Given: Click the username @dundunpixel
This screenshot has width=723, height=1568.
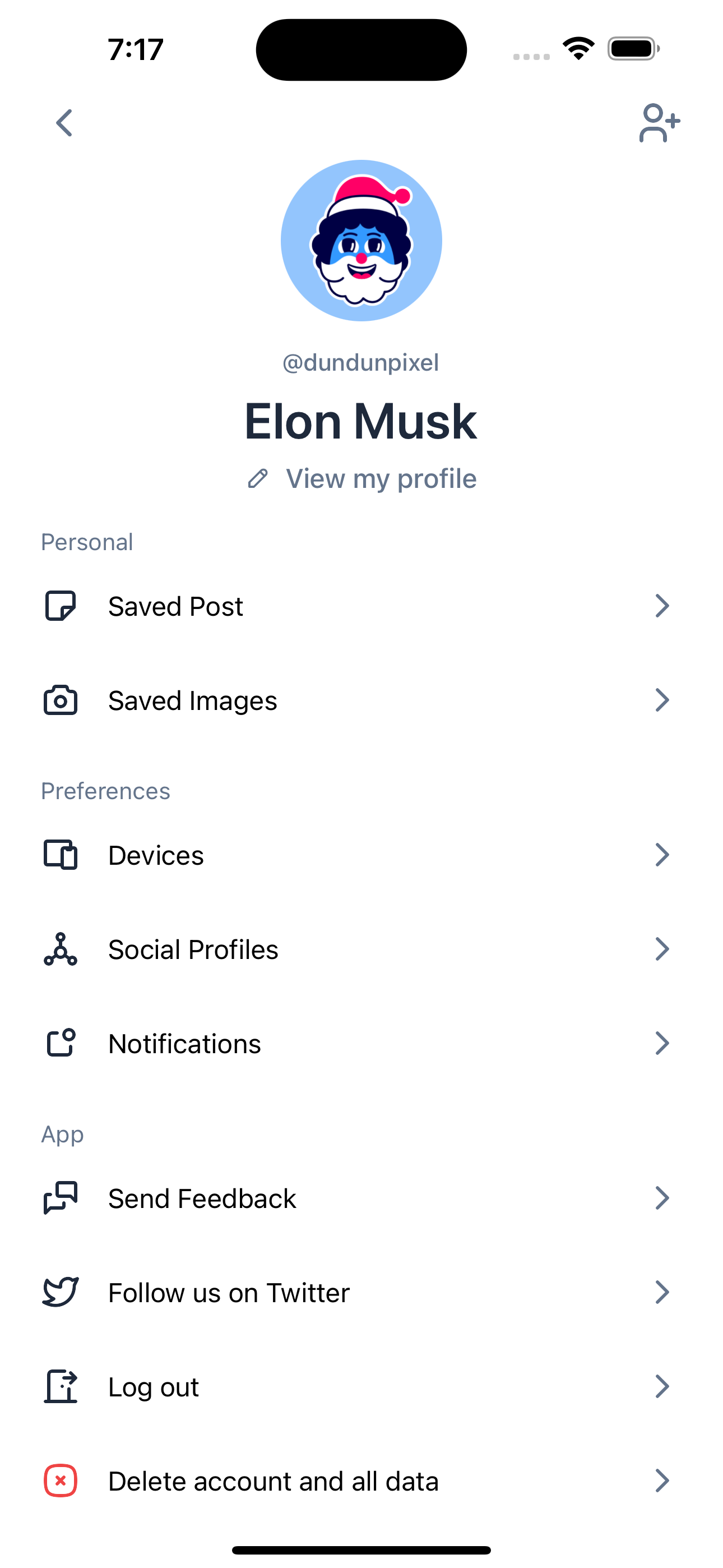Looking at the screenshot, I should tap(361, 362).
